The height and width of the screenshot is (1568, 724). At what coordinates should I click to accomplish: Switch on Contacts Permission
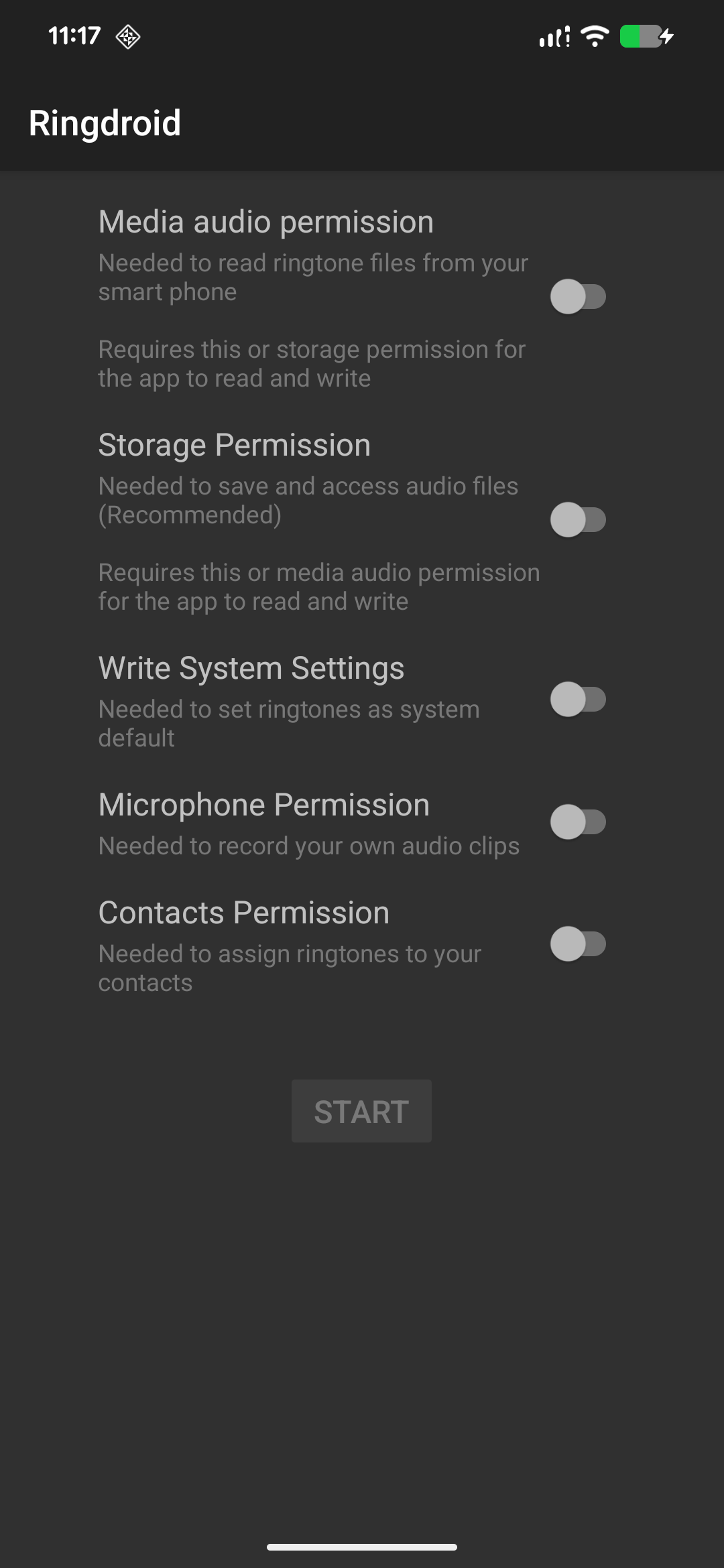coord(578,944)
